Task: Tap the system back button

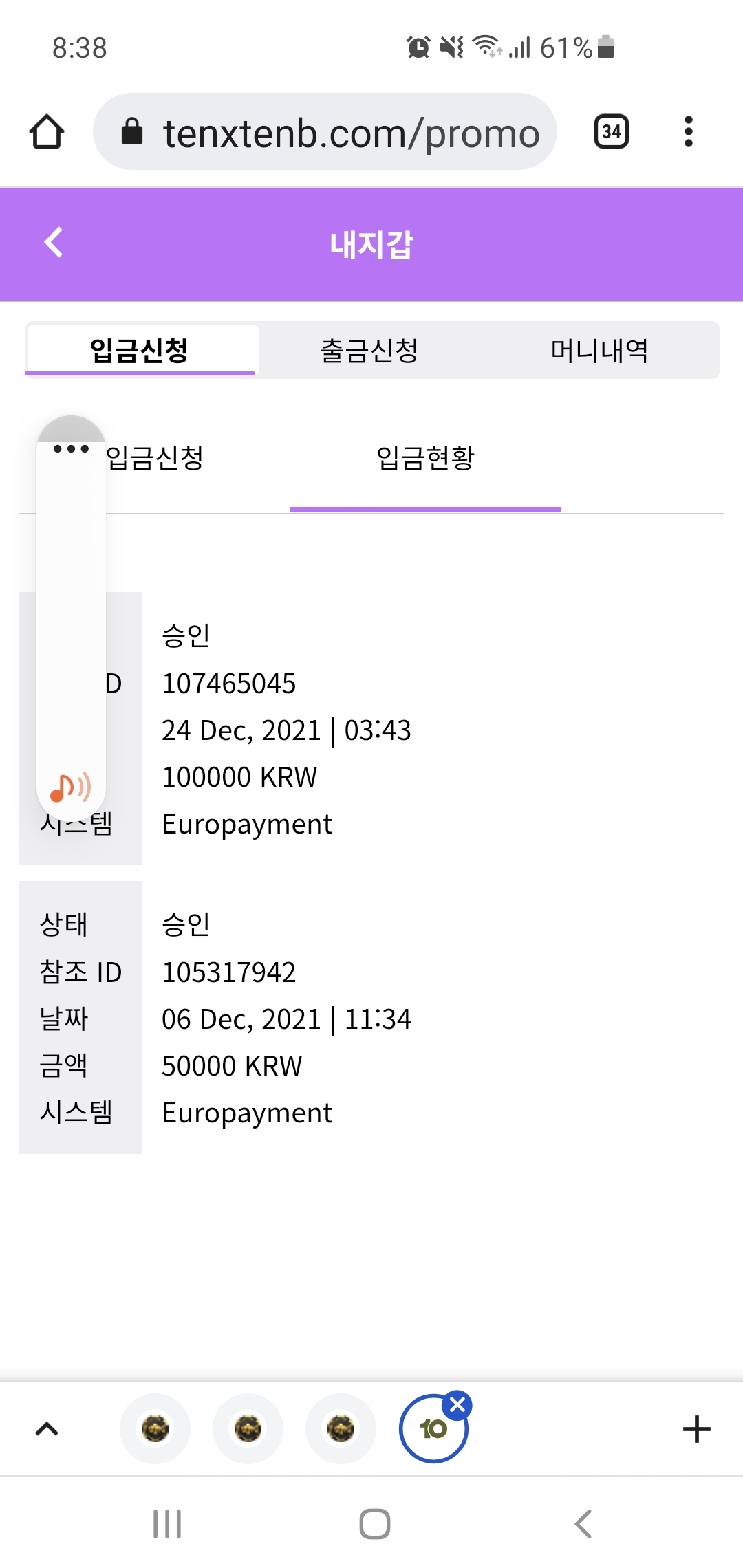Action: [583, 1524]
